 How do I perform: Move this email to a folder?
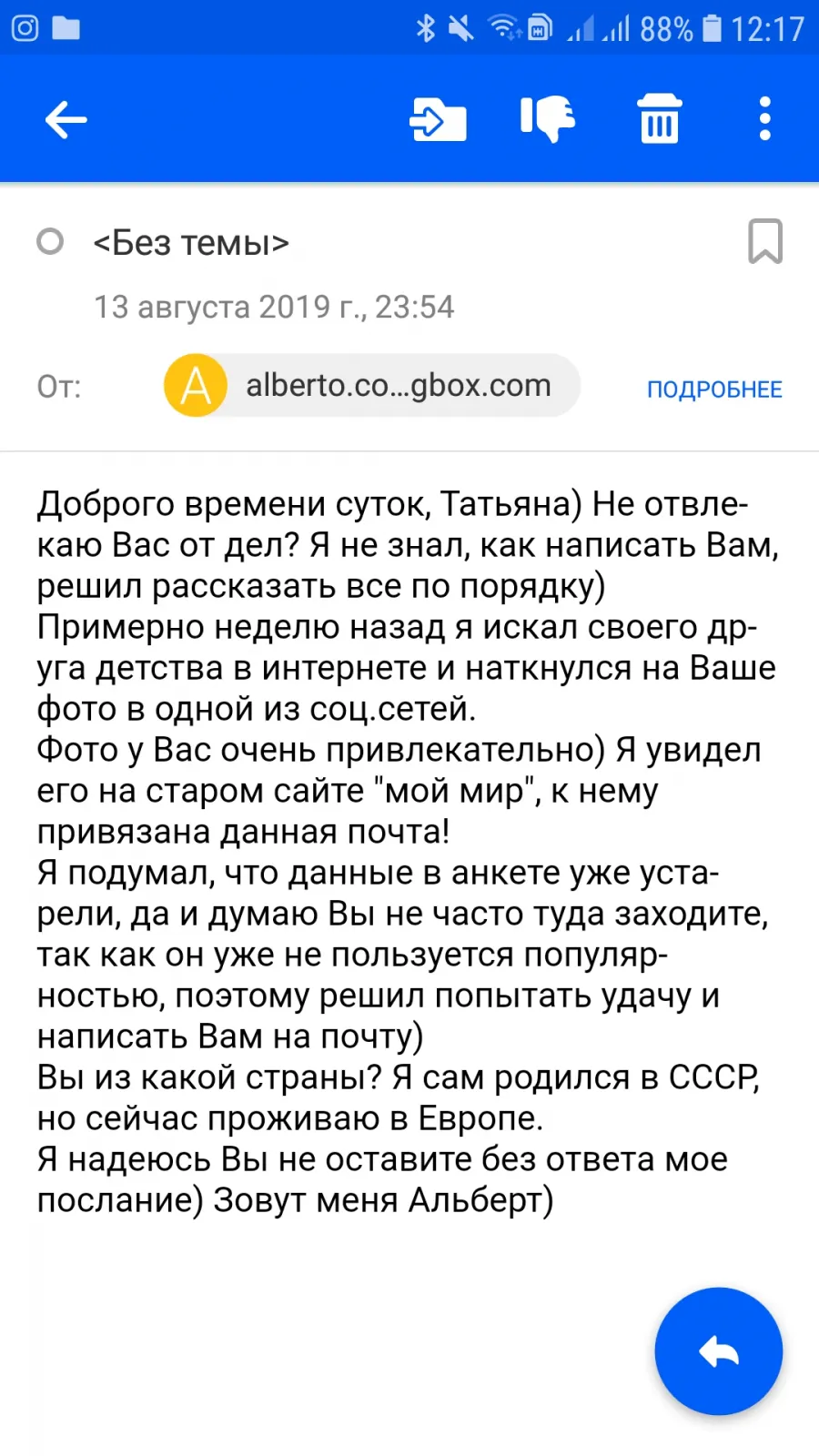pyautogui.click(x=438, y=119)
